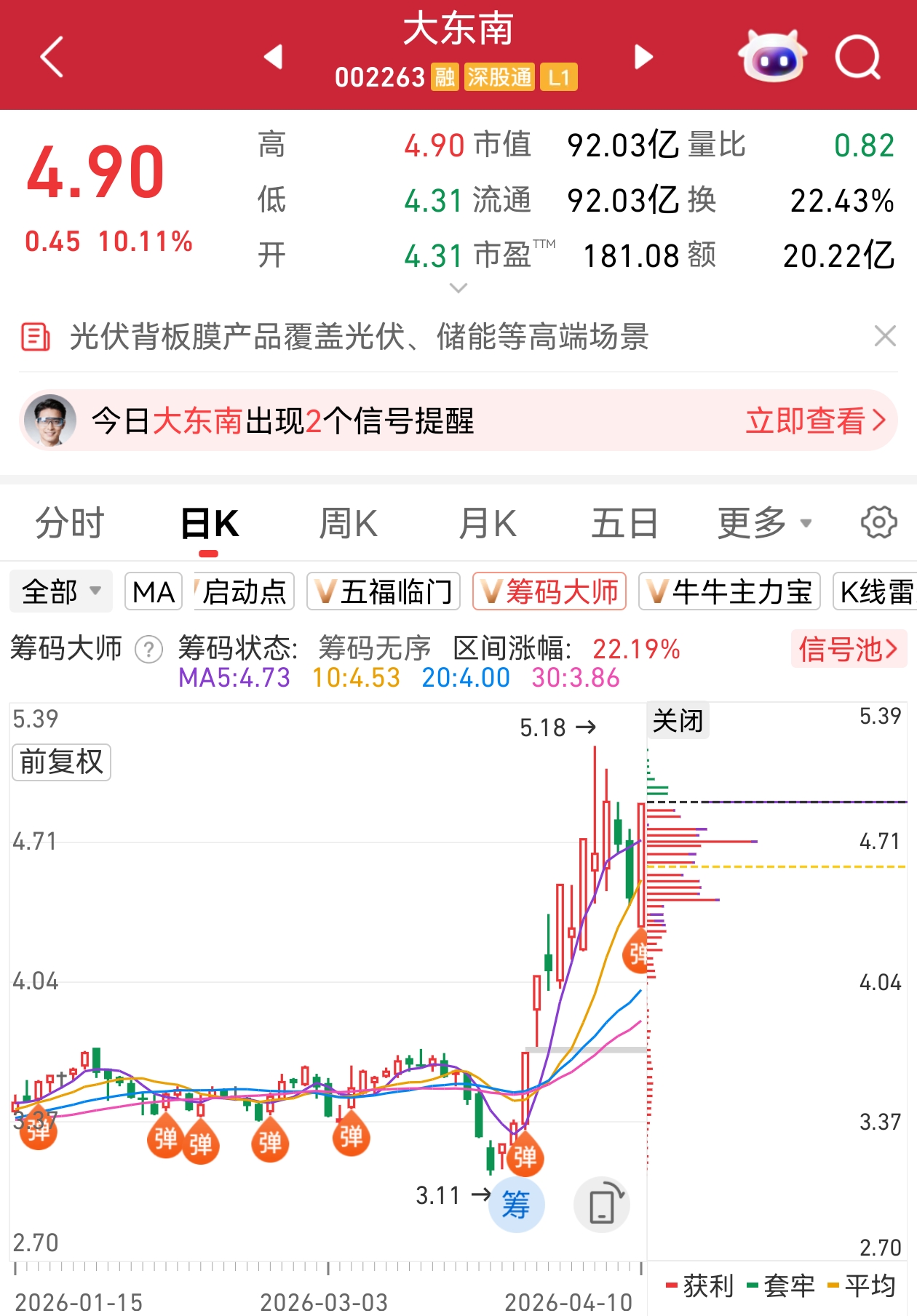The height and width of the screenshot is (1316, 917).
Task: Open stock search
Action: coord(858,57)
